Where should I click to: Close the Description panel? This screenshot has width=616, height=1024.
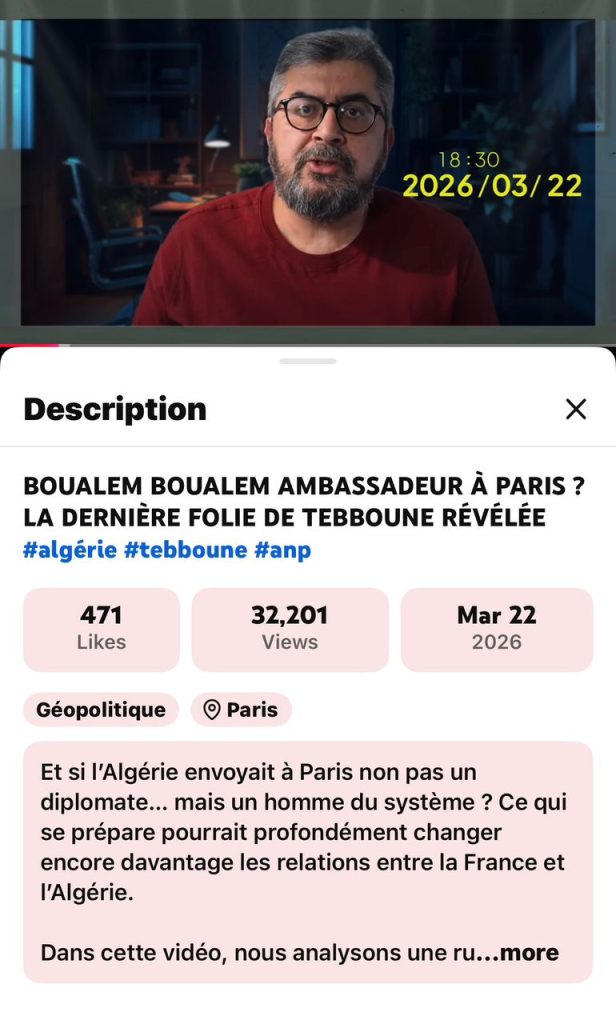[576, 408]
